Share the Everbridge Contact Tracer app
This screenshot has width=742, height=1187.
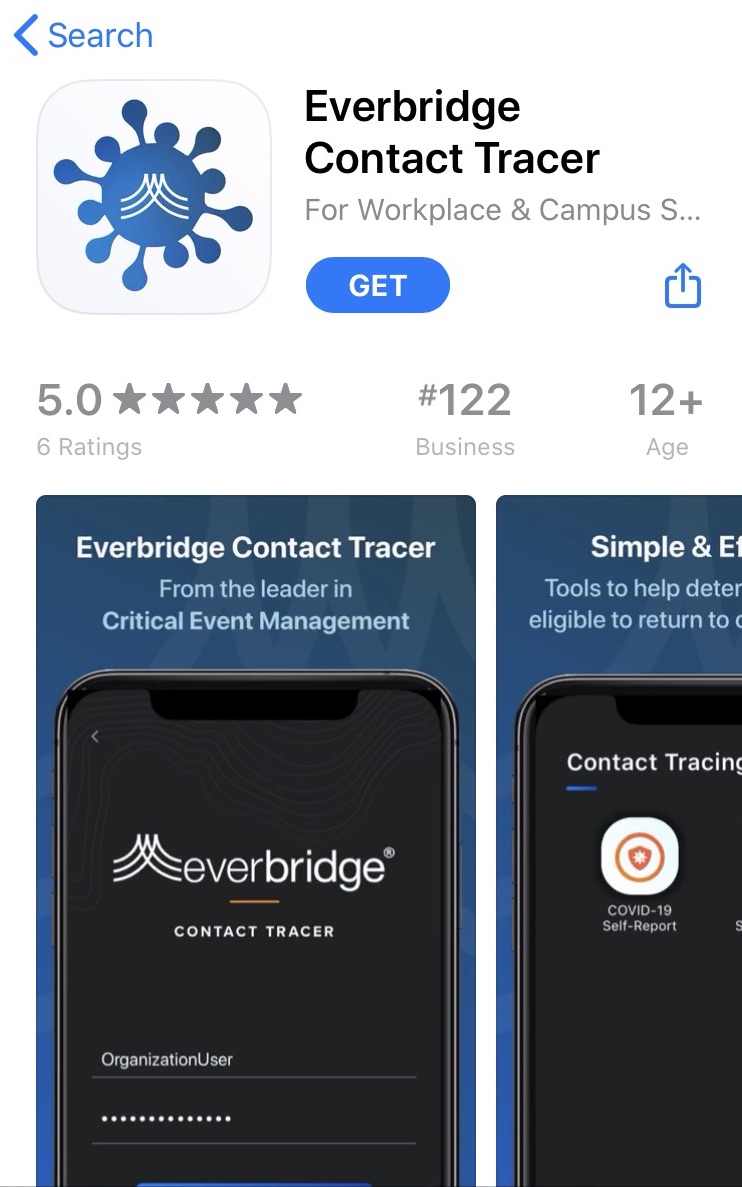click(683, 286)
